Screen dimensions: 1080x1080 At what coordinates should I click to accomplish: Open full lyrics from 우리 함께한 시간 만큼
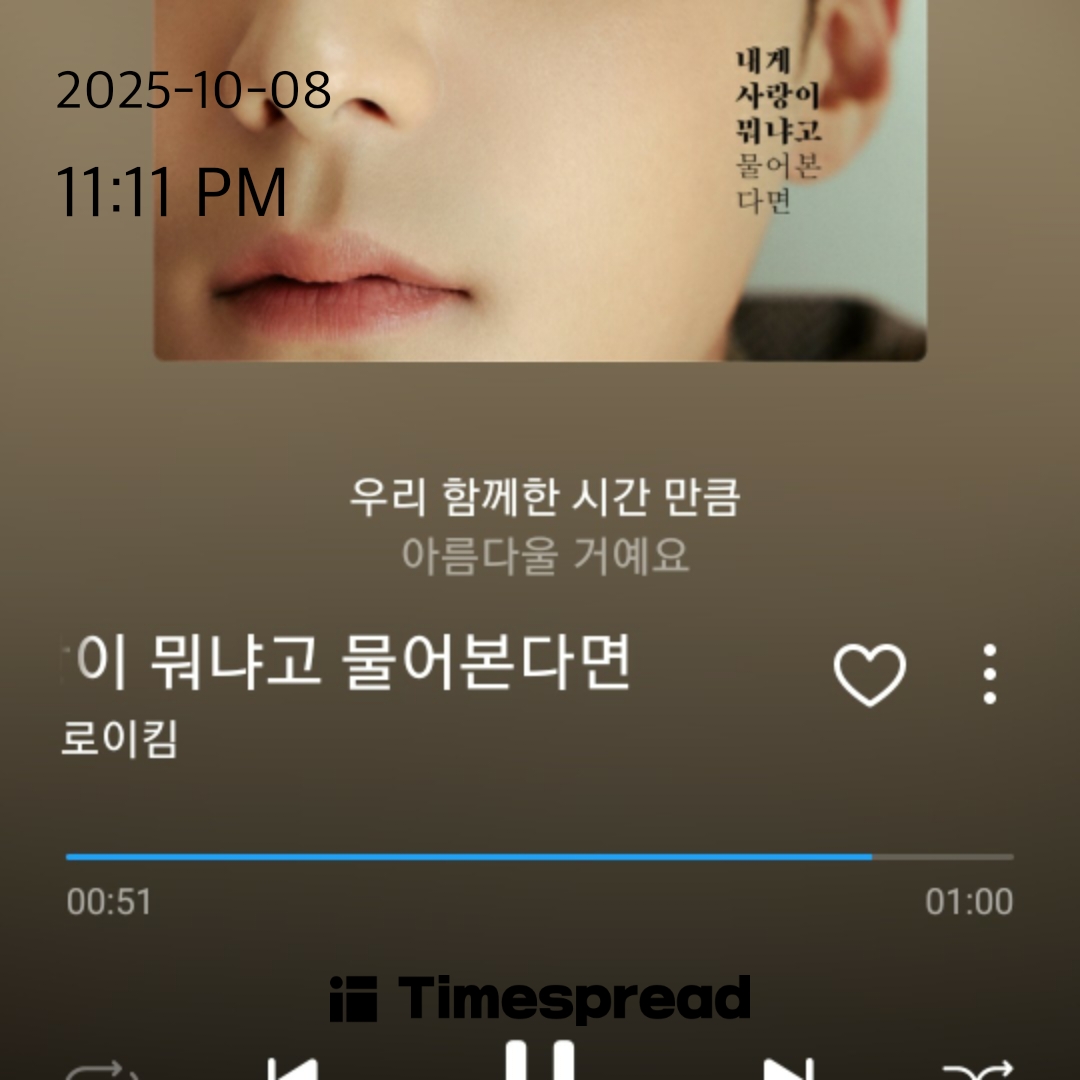click(544, 497)
